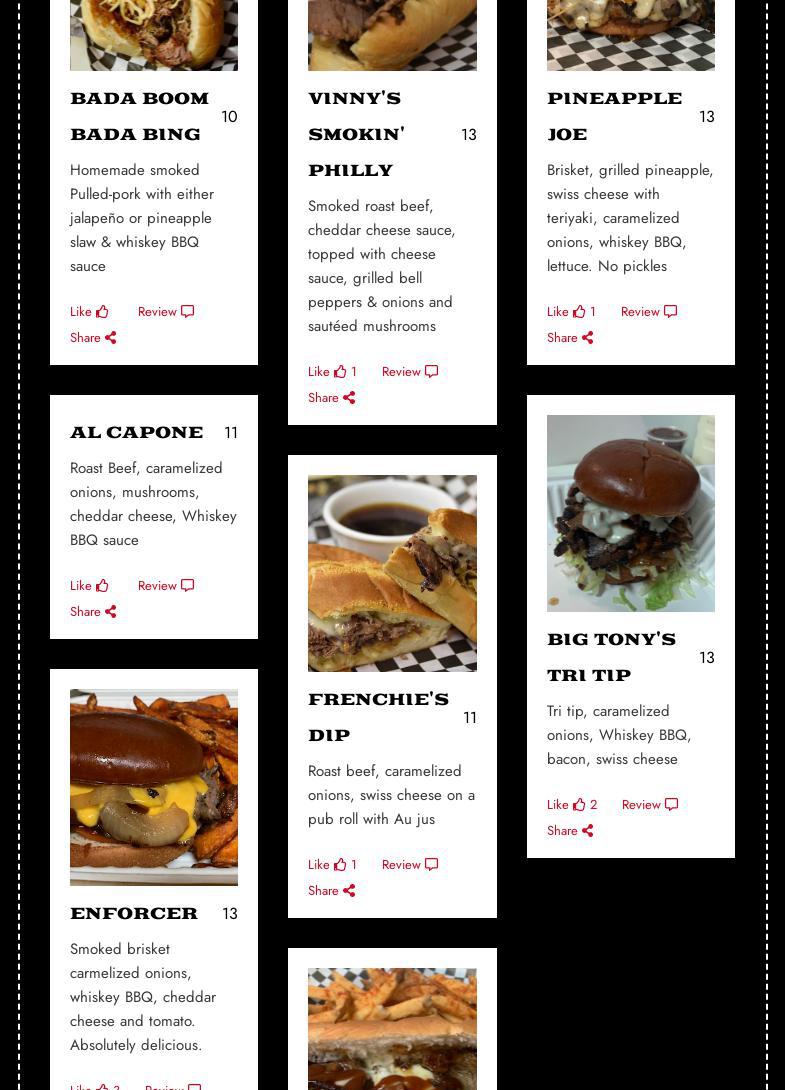This screenshot has height=1090, width=785.
Task: Share the Pineapple Joe item
Action: pyautogui.click(x=570, y=338)
